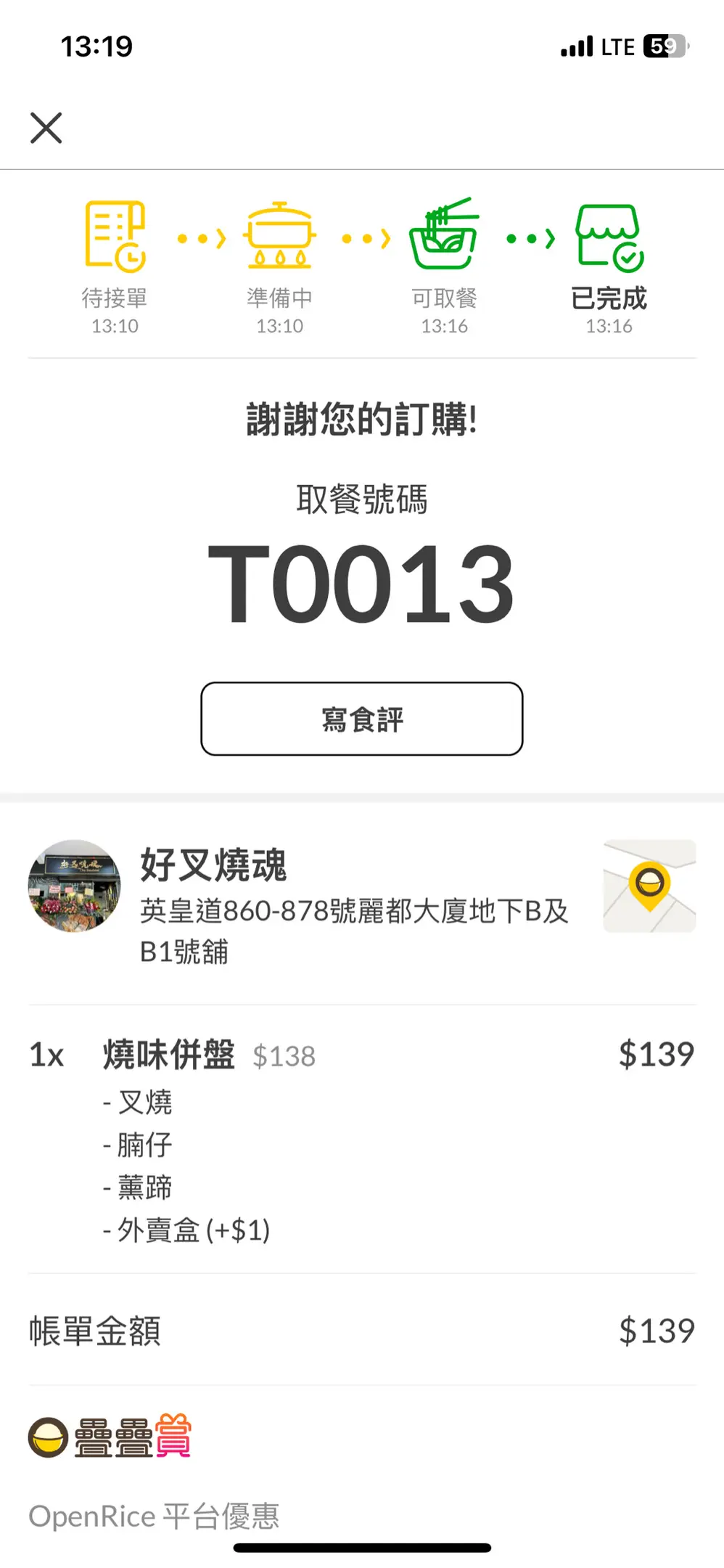The width and height of the screenshot is (724, 1568).
Task: Close the order status page
Action: [46, 128]
